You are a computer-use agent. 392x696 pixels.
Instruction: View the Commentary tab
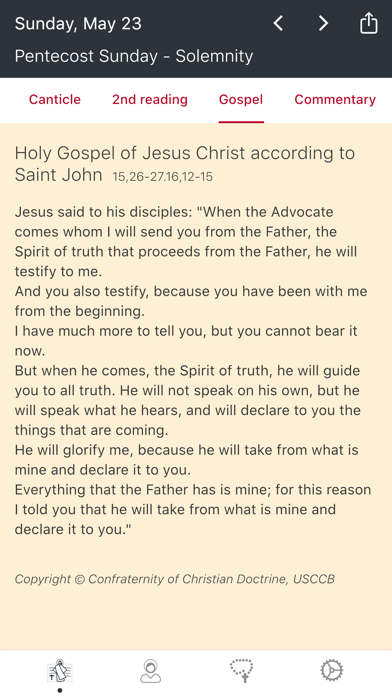(x=335, y=99)
